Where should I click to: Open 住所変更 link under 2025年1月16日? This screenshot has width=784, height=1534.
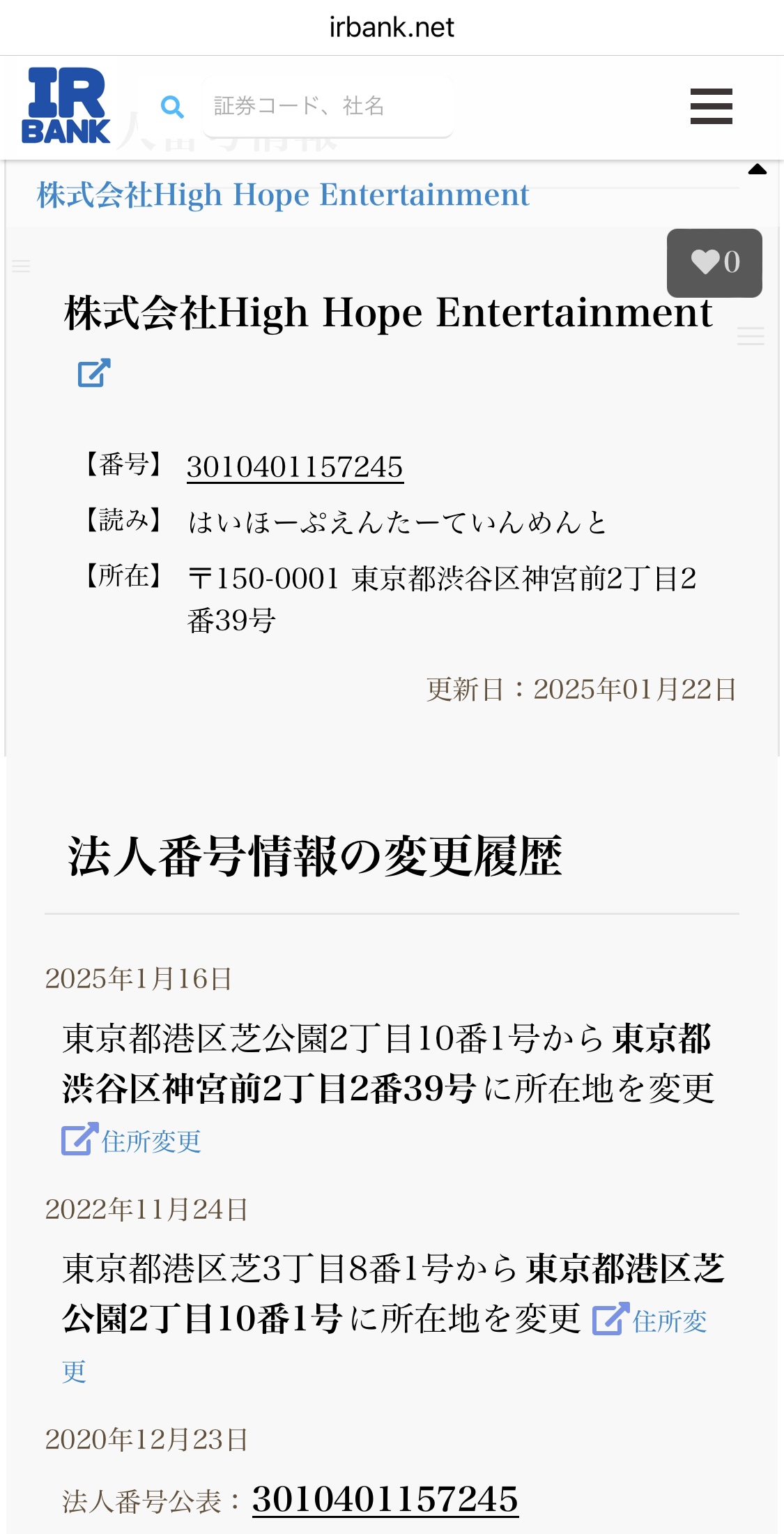click(x=132, y=1141)
